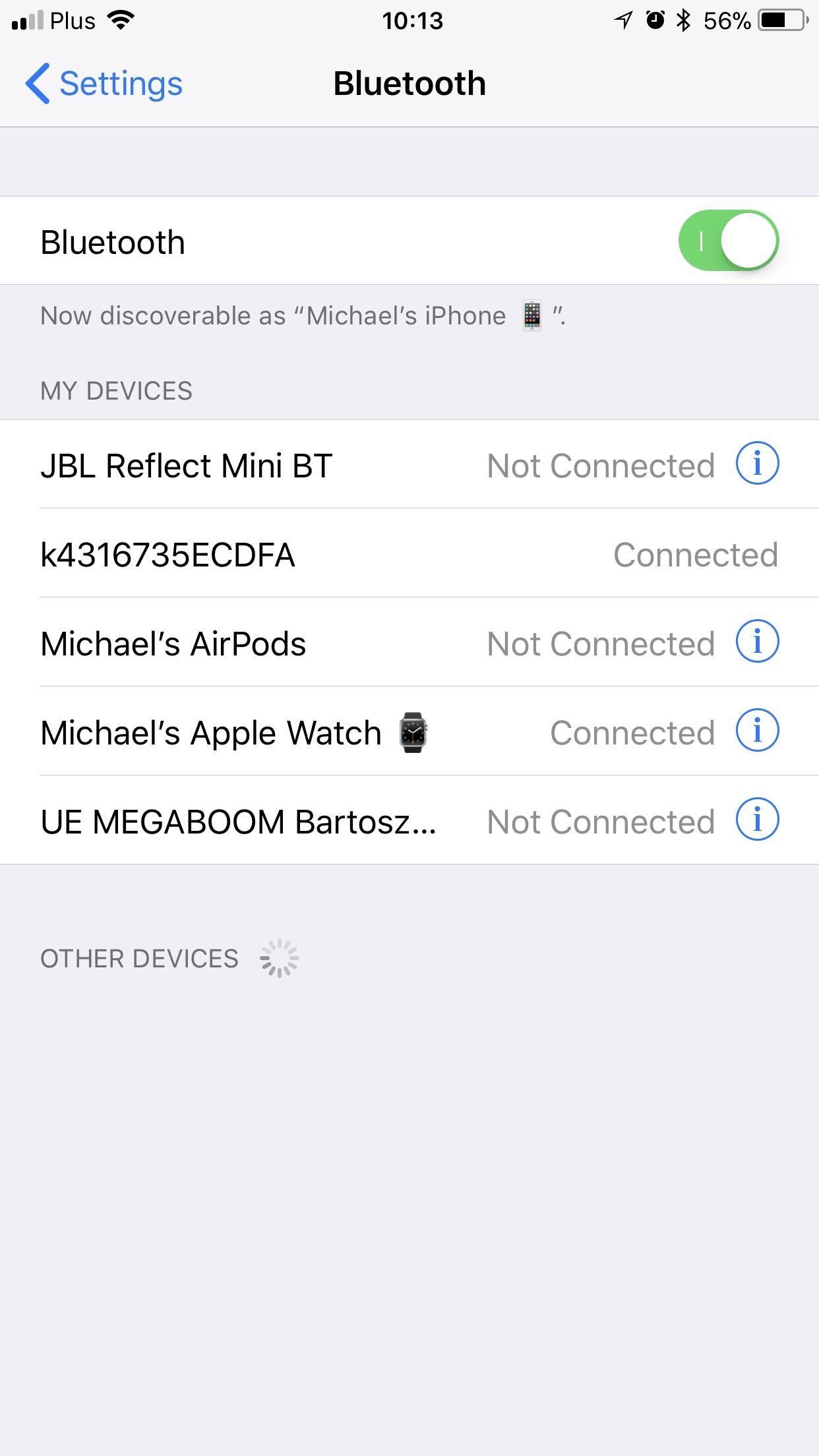Tap the battery indicator
This screenshot has height=1456, width=819.
click(x=781, y=20)
